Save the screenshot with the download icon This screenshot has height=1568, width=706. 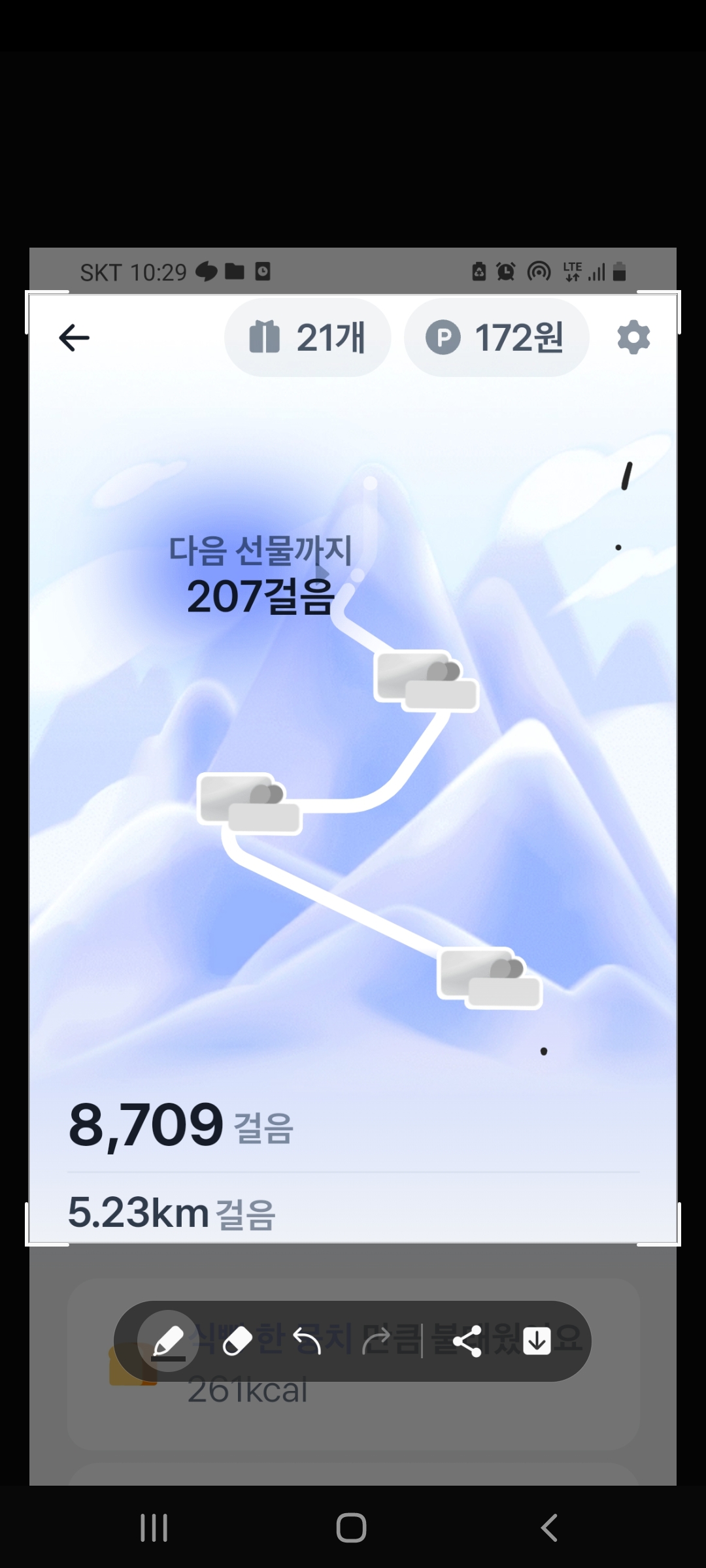[537, 1341]
